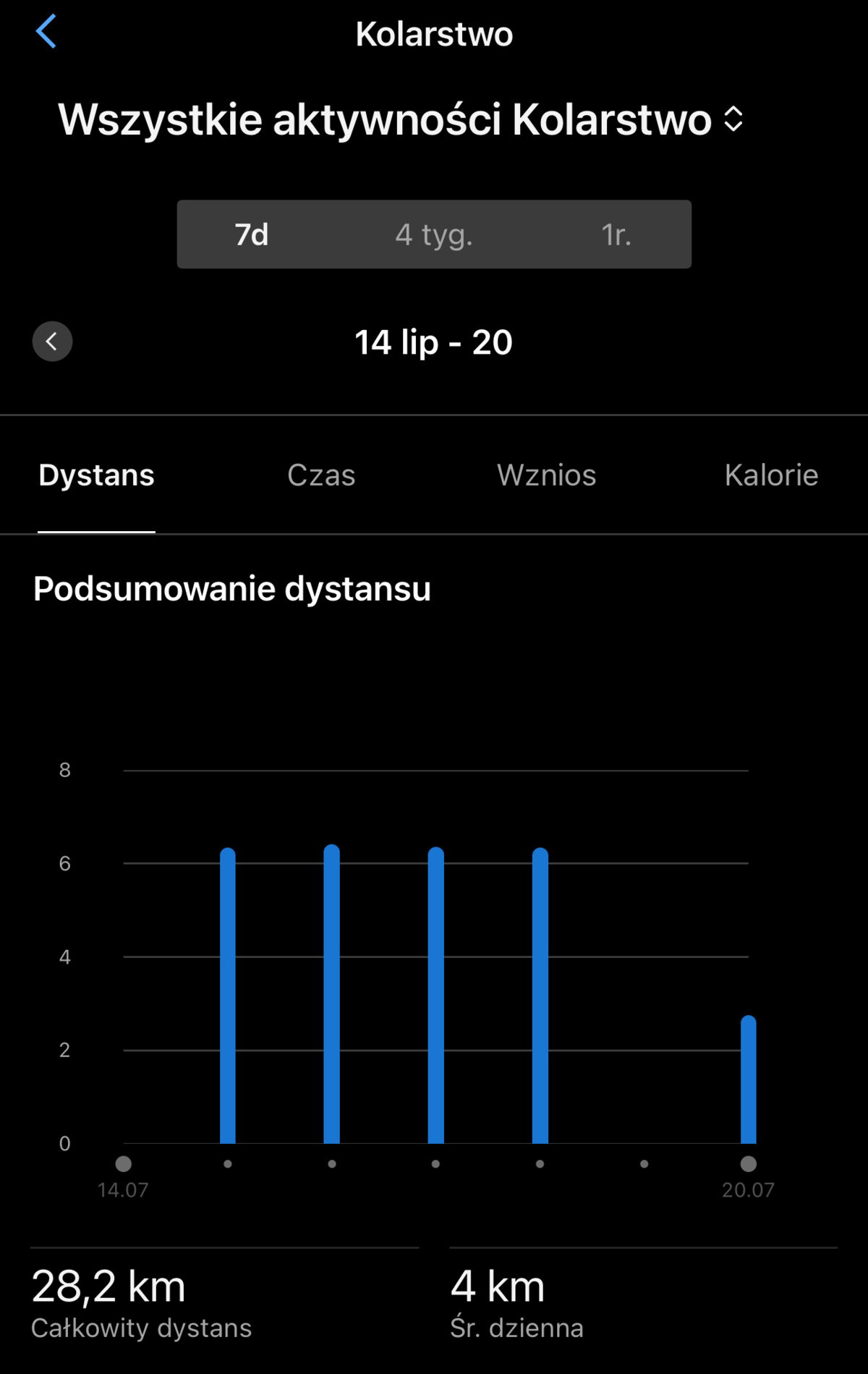Select the Kalorie tab

(771, 475)
